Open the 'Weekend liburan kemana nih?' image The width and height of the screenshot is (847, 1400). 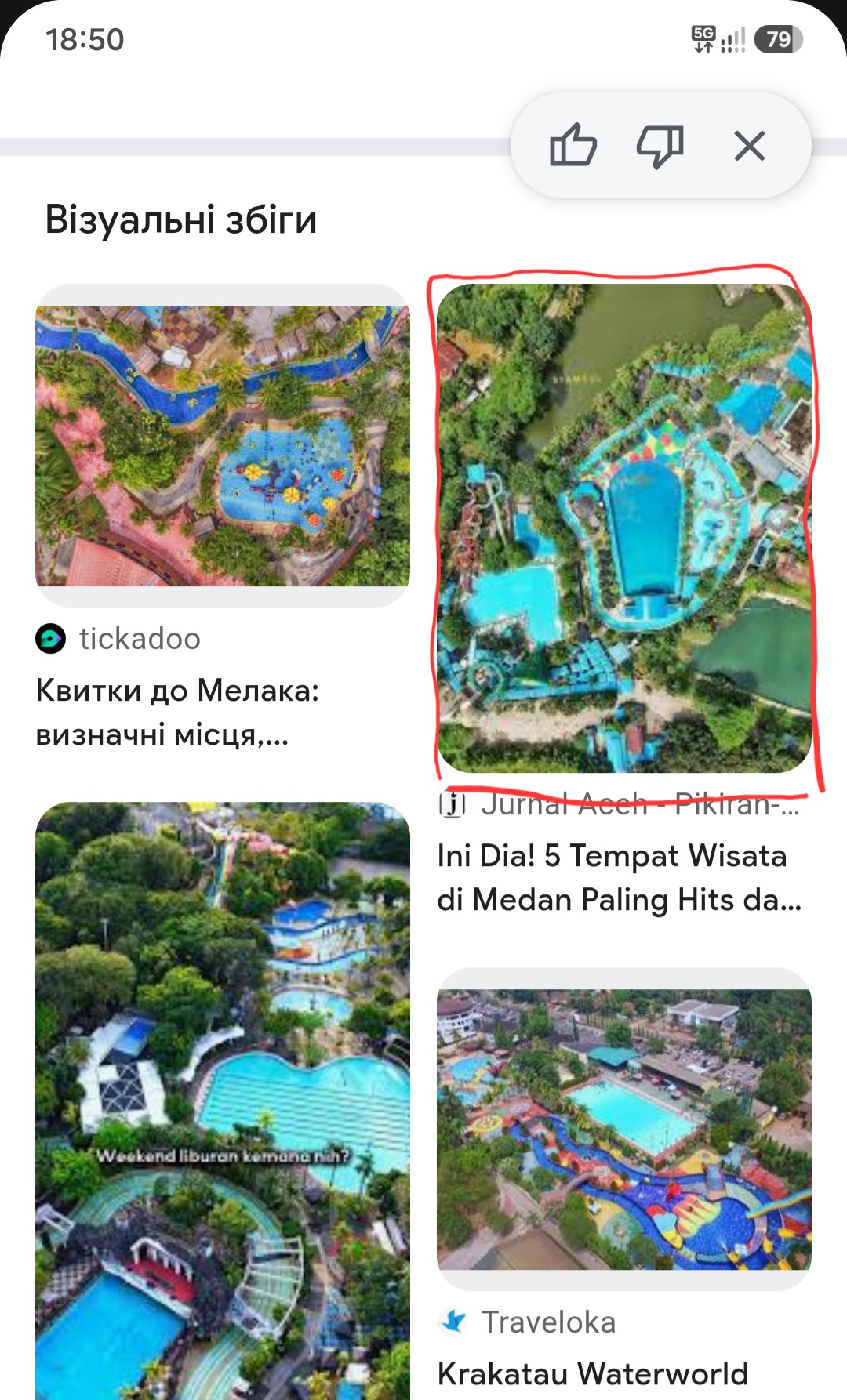pyautogui.click(x=223, y=1101)
